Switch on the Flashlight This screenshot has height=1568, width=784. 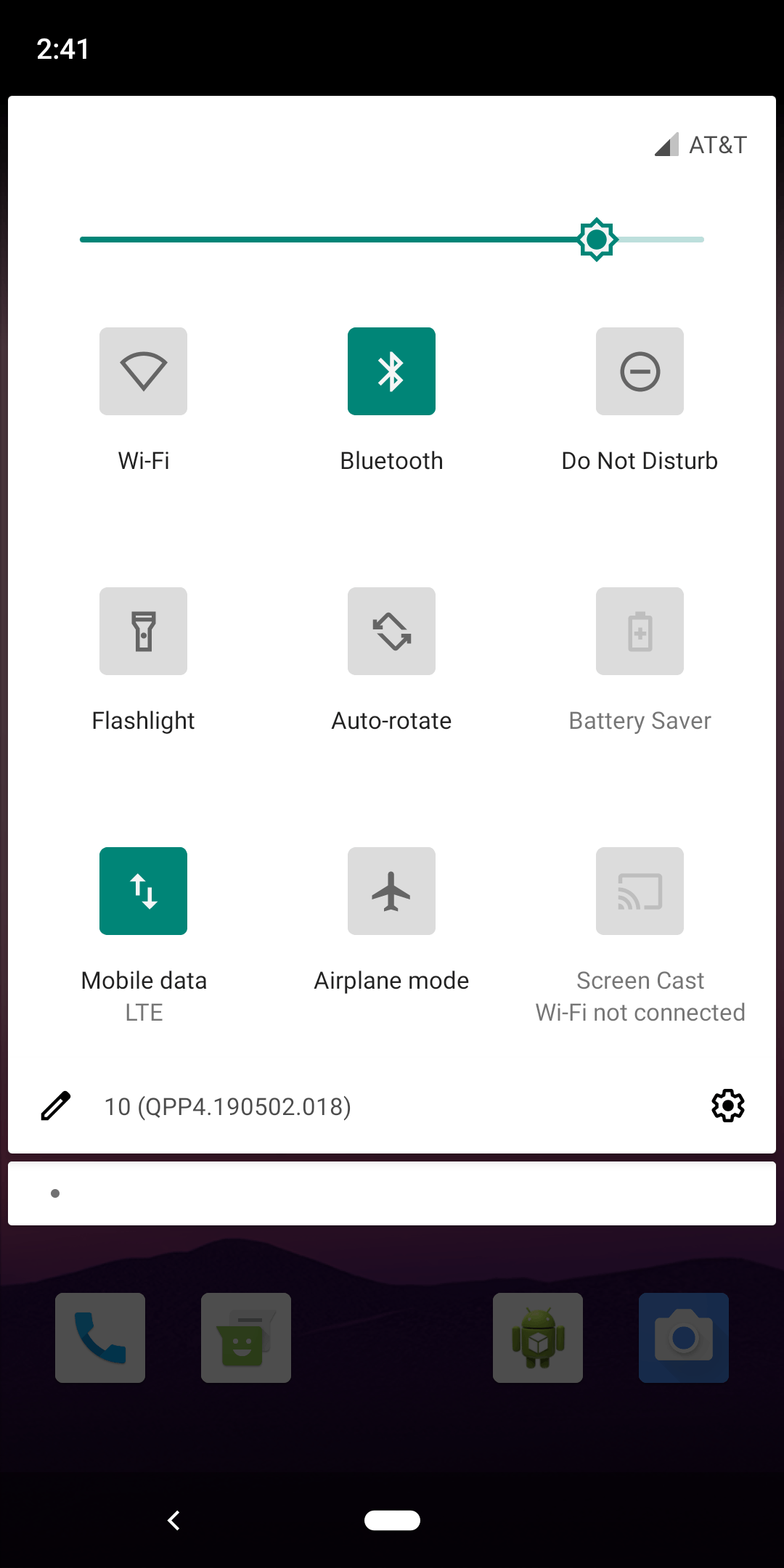click(x=143, y=631)
